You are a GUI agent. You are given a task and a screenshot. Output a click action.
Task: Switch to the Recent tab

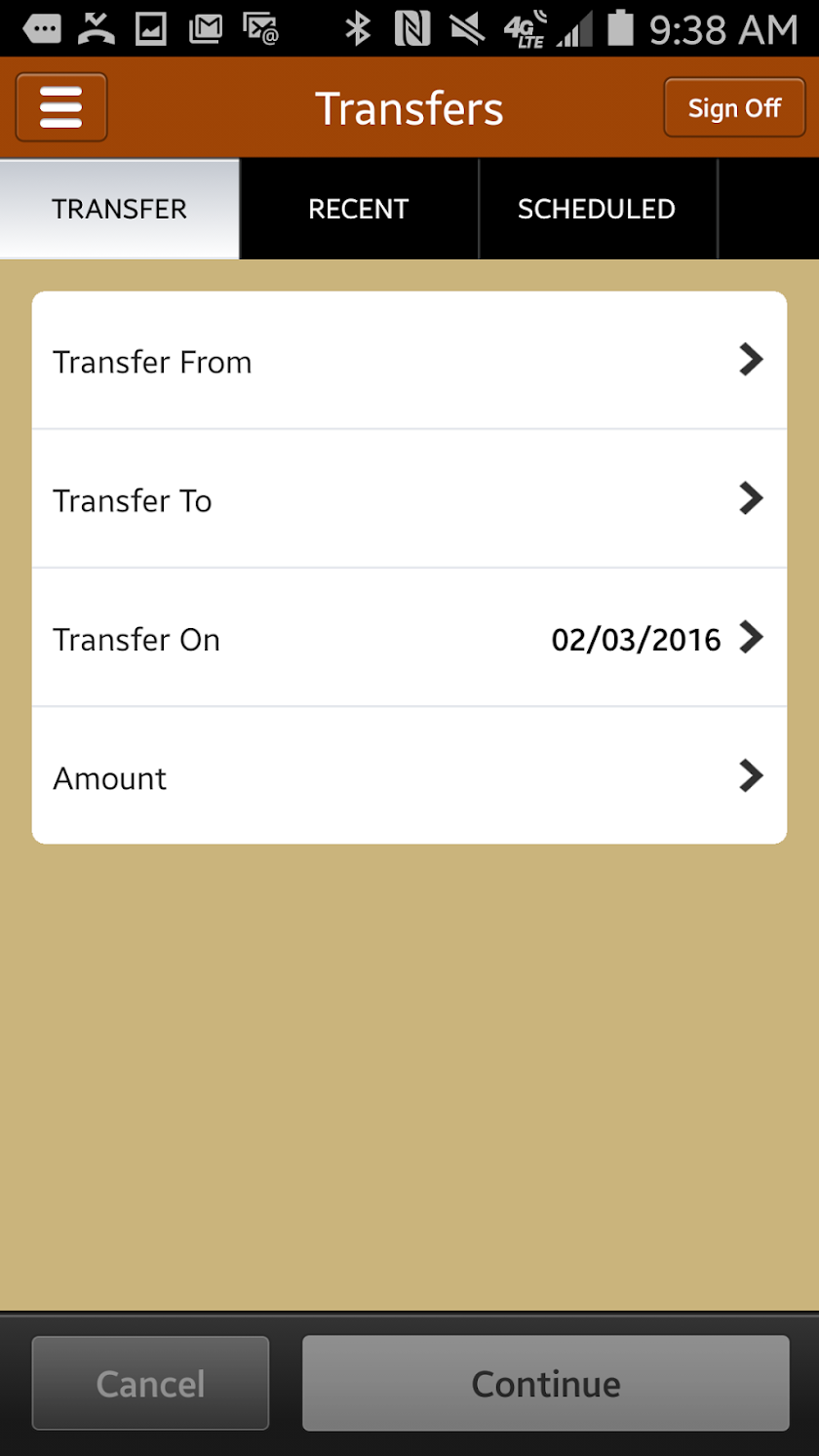click(358, 209)
